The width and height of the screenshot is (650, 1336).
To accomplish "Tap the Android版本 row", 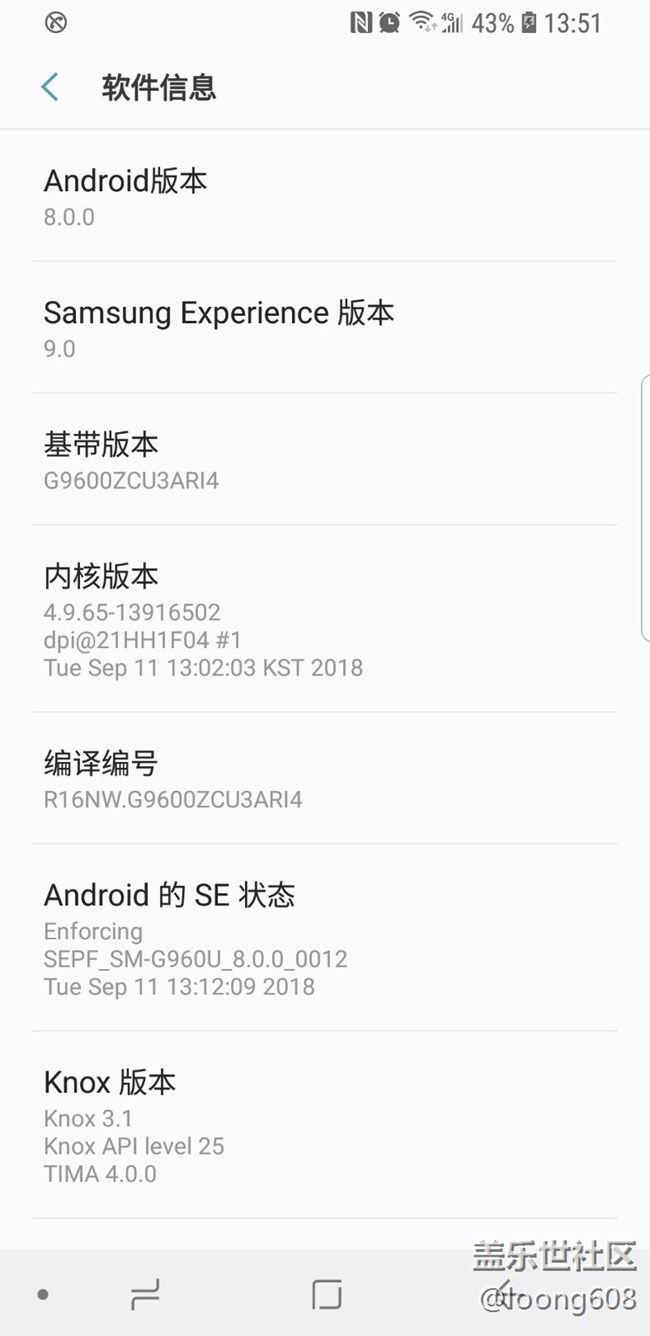I will [x=324, y=197].
